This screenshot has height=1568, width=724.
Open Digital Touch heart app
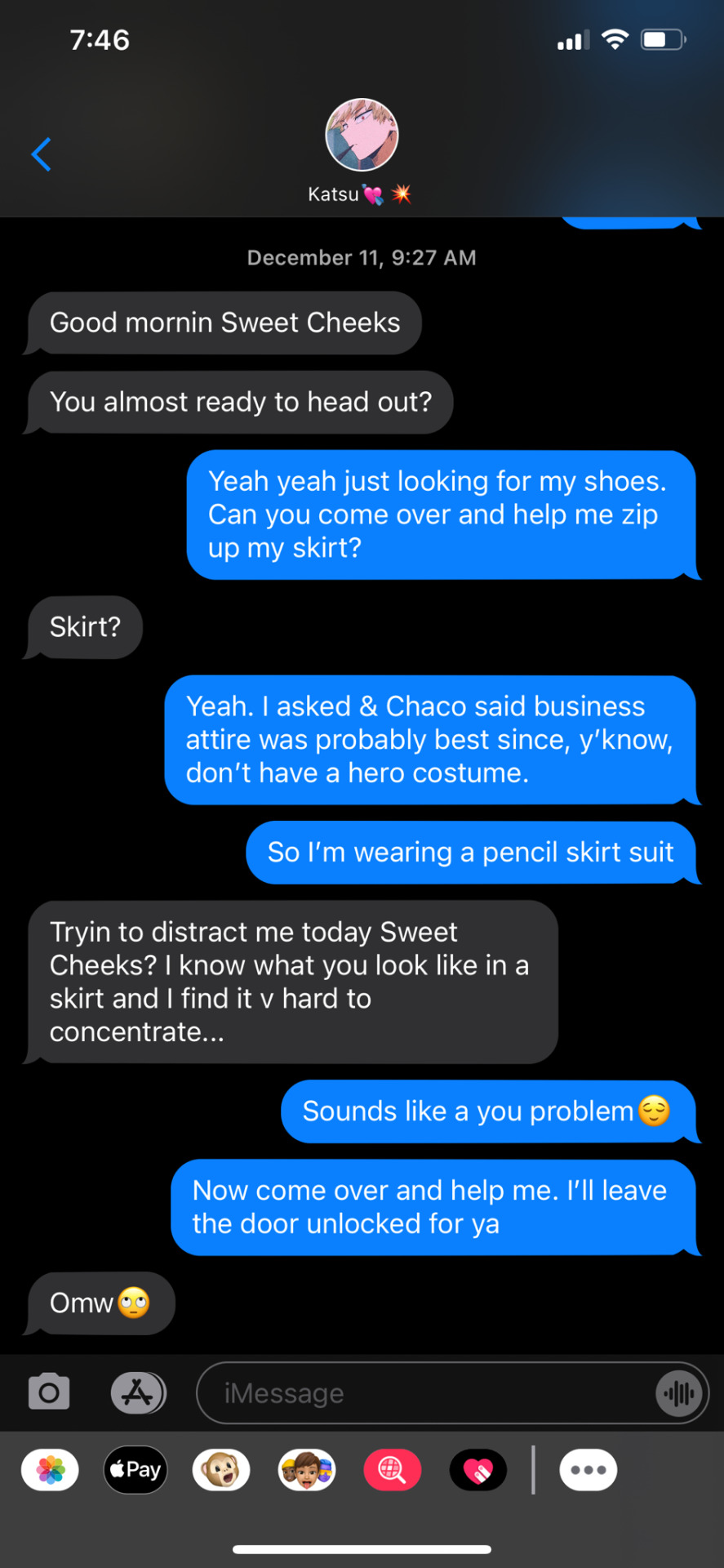[478, 1470]
